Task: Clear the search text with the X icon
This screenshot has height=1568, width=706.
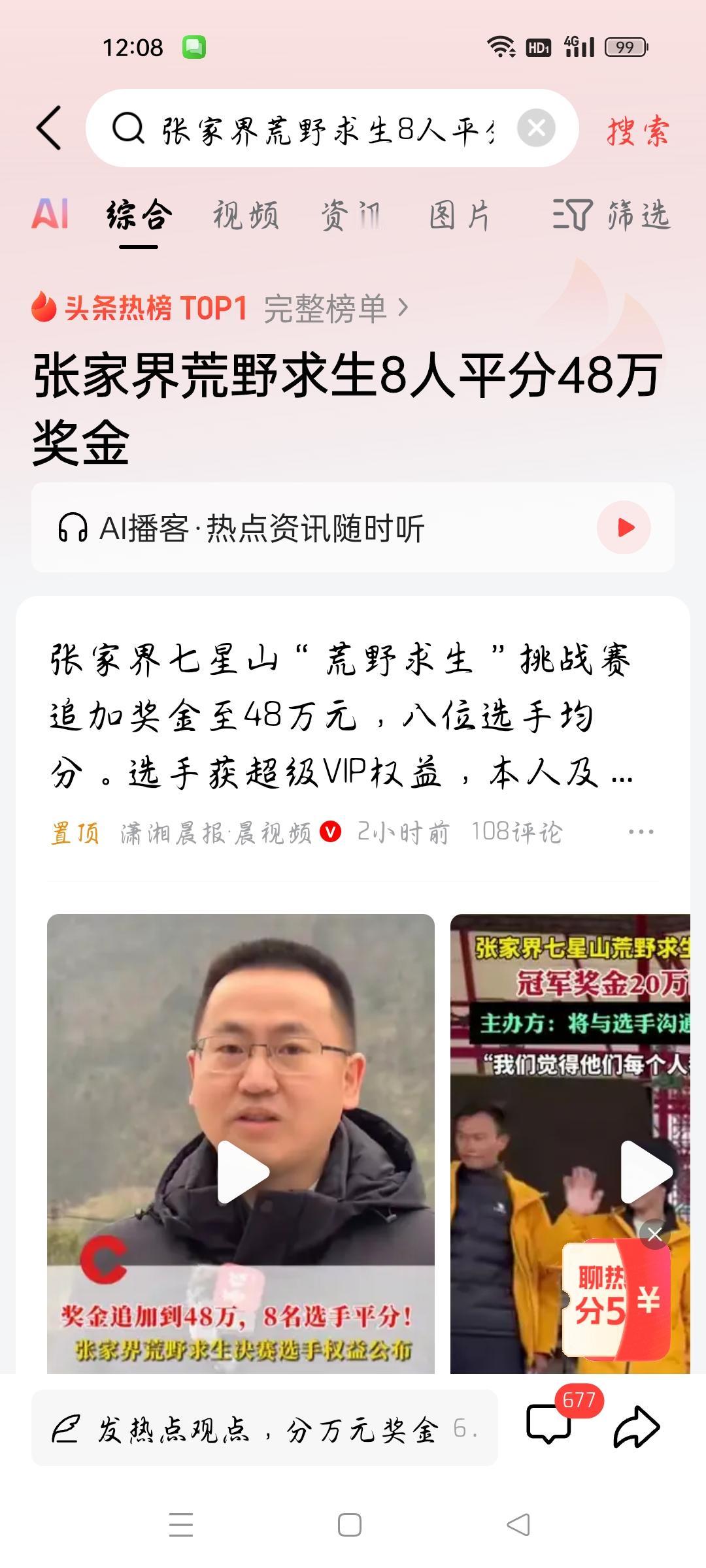Action: tap(536, 128)
